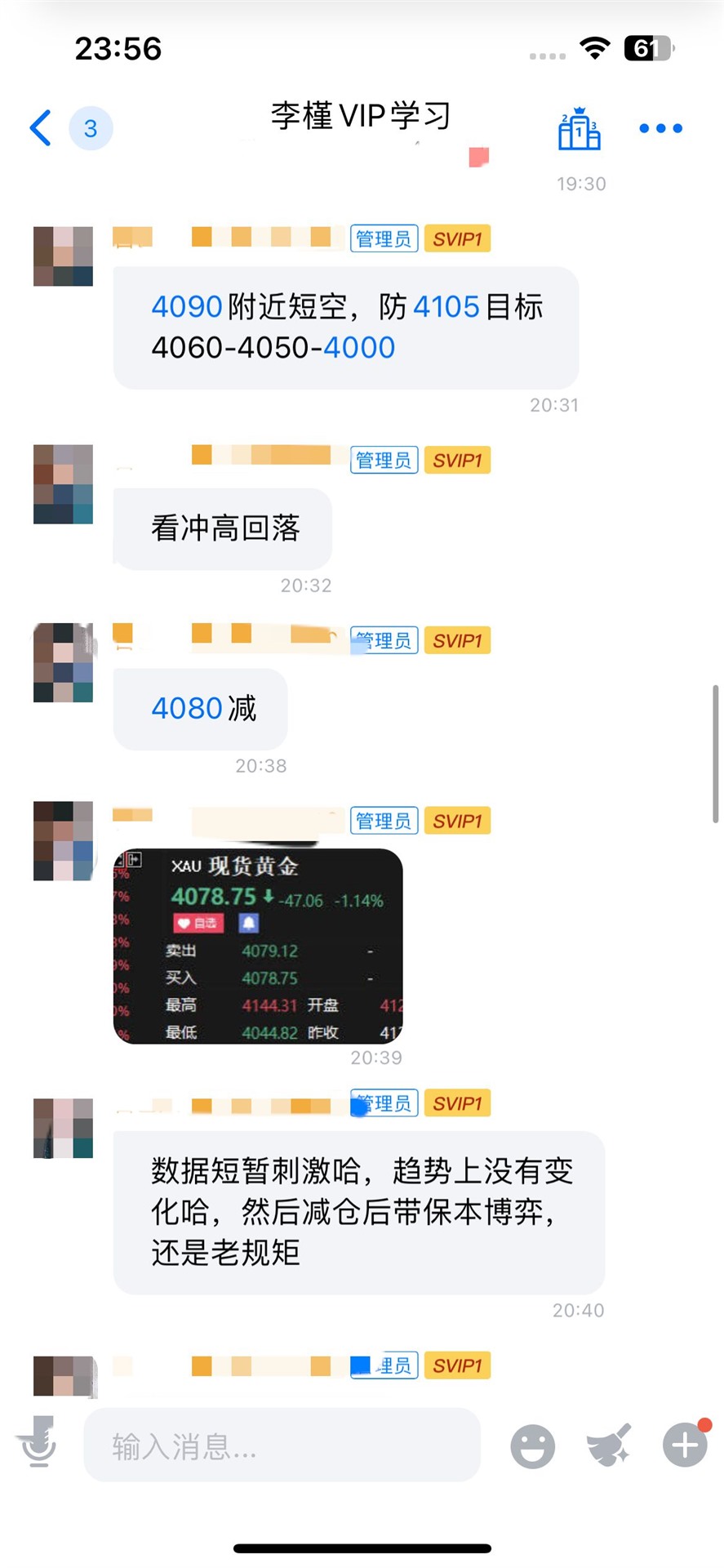Open the XAU spot gold screenshot image
The height and width of the screenshot is (1568, 724).
point(258,946)
